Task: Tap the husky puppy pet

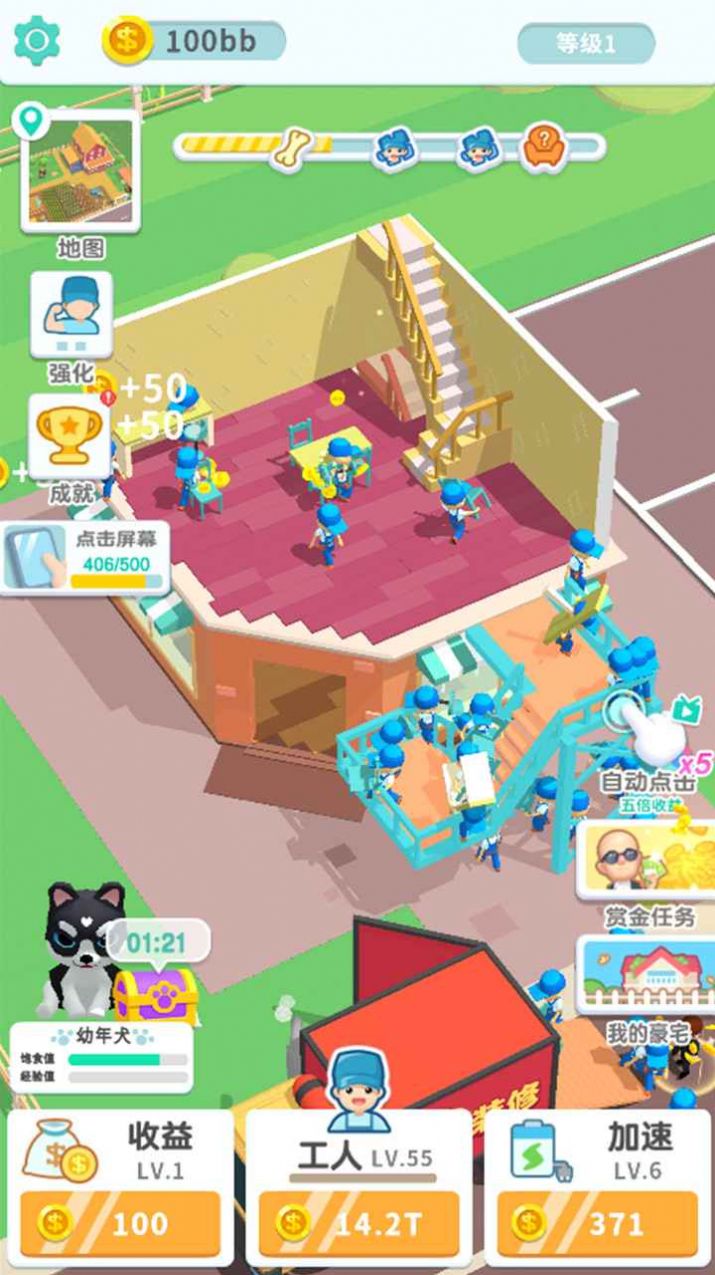Action: (x=80, y=945)
